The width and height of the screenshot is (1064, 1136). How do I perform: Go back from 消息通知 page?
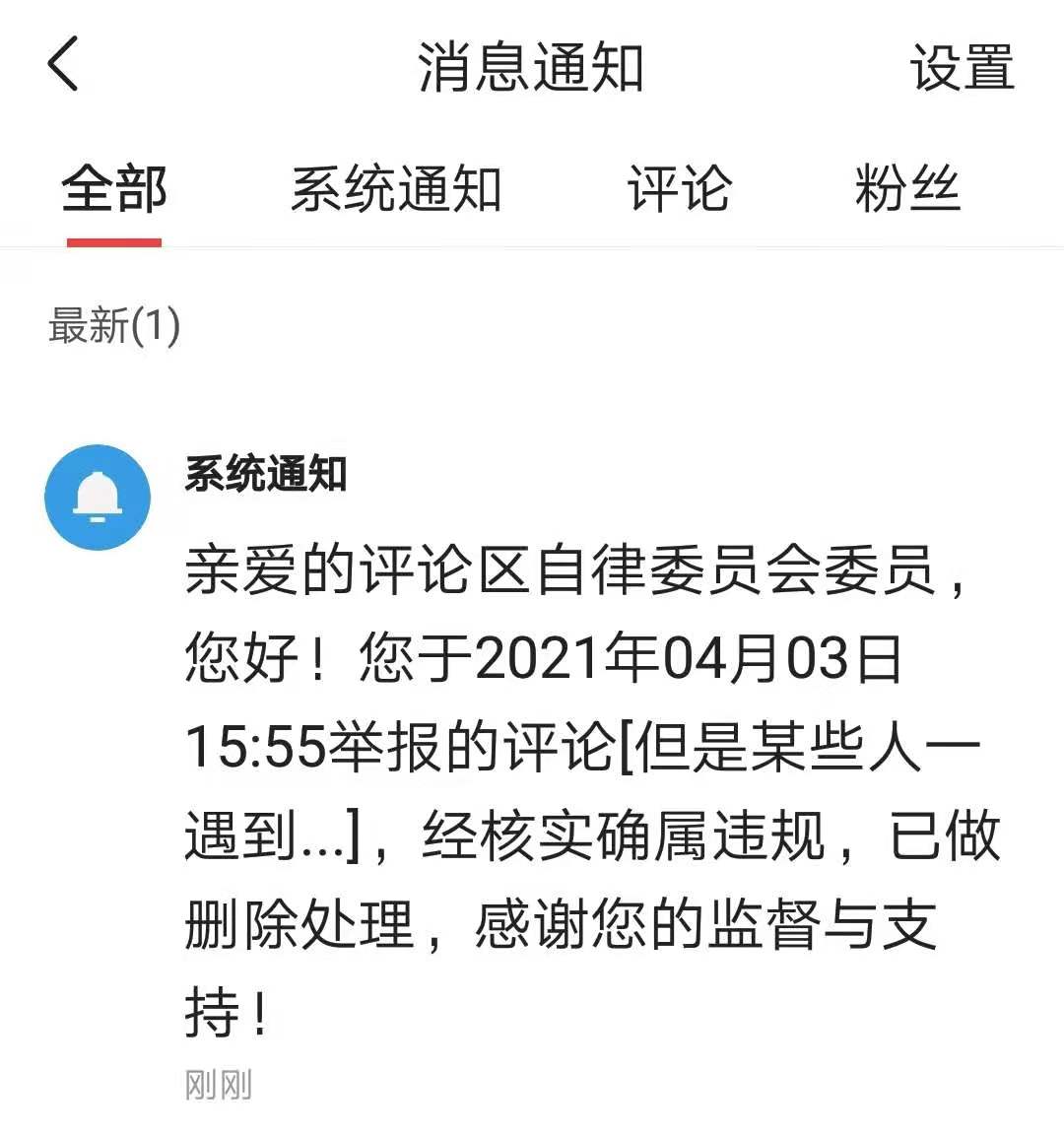63,65
